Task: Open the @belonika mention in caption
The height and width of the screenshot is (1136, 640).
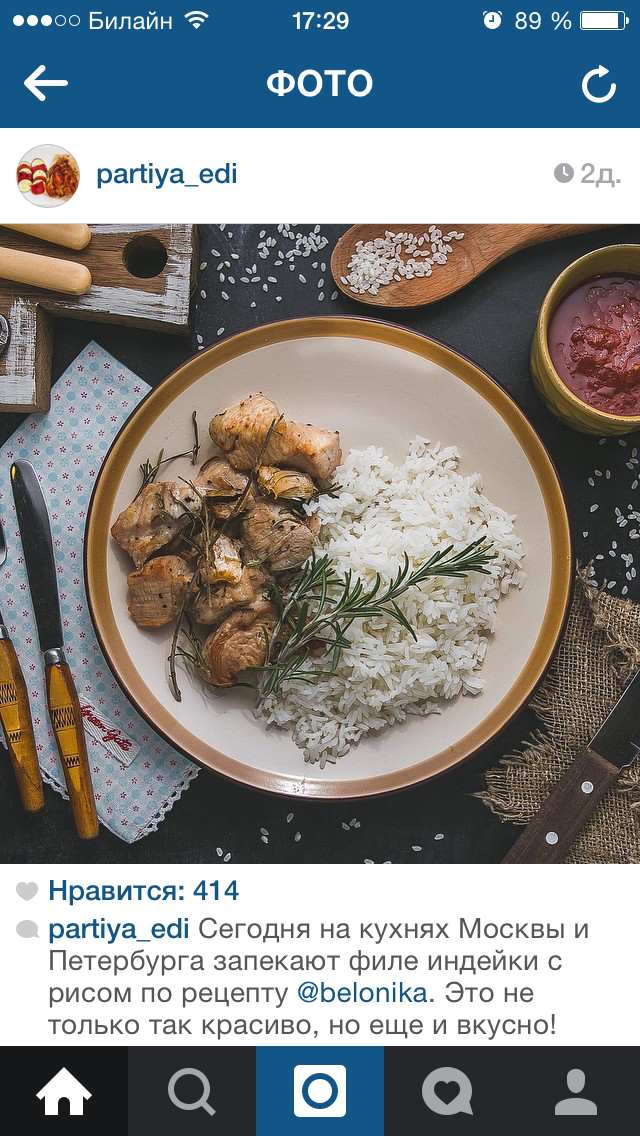Action: (x=362, y=994)
